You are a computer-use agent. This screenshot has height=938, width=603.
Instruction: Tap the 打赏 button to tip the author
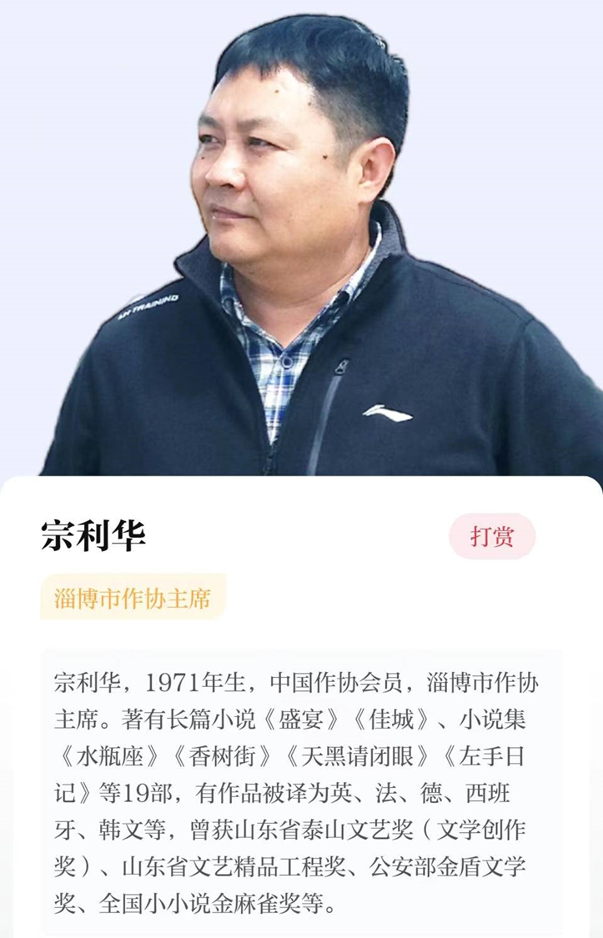pos(491,536)
